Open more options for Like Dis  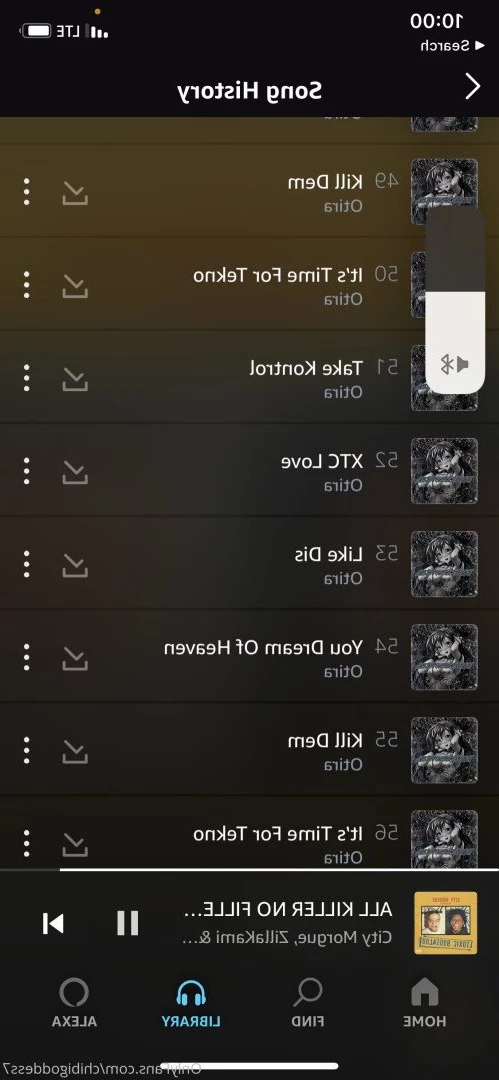[x=26, y=563]
